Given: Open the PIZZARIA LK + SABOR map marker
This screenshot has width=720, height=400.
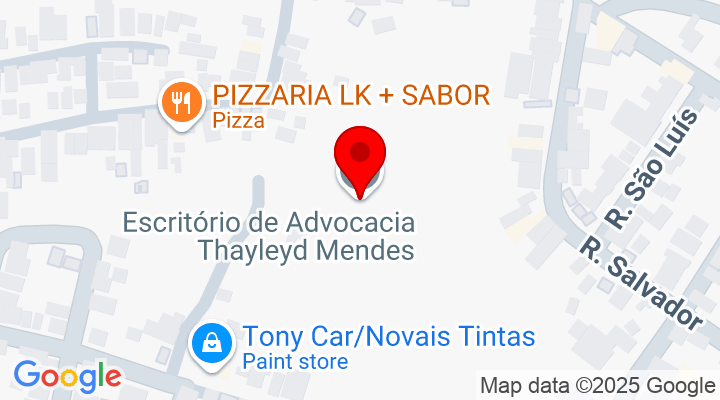Looking at the screenshot, I should point(181,102).
